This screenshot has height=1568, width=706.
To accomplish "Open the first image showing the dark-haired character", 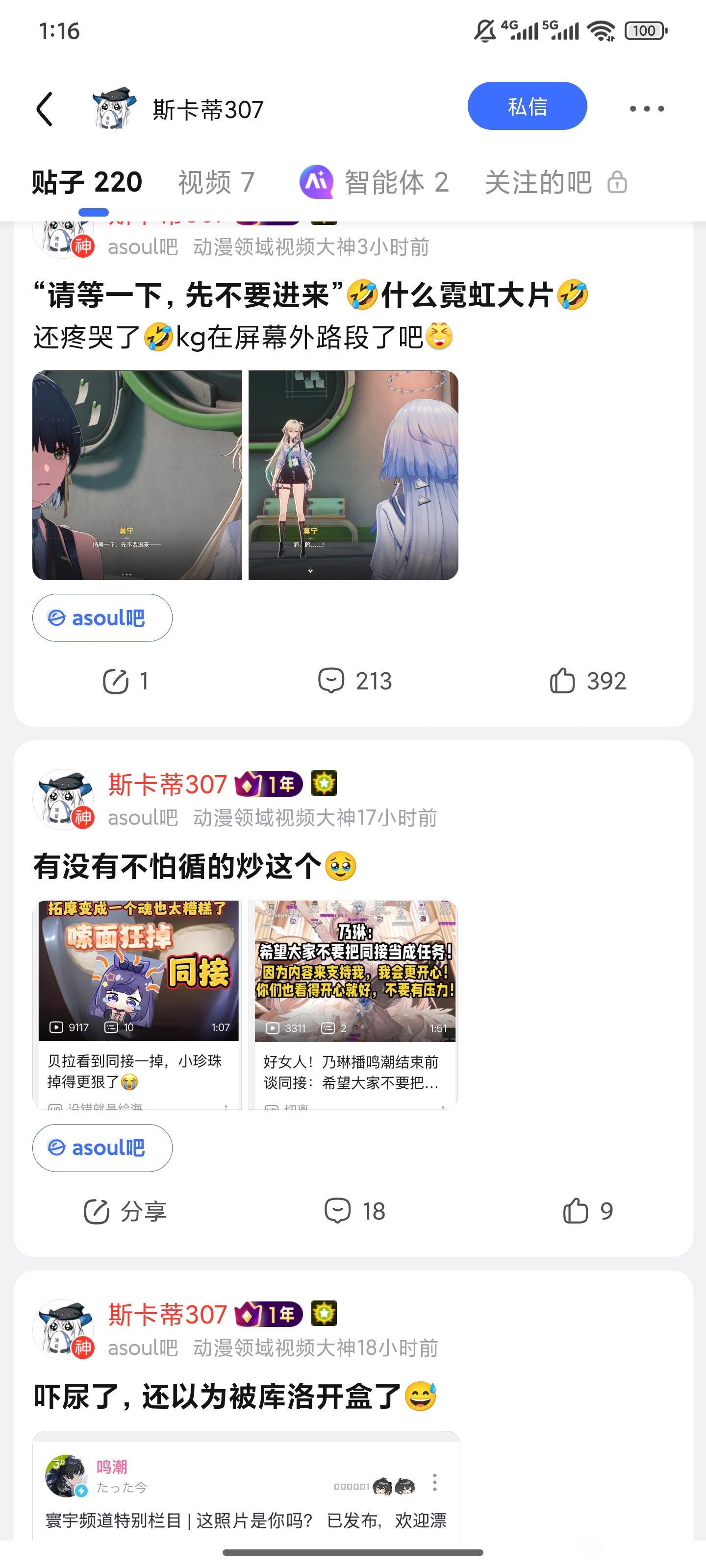I will pyautogui.click(x=137, y=475).
